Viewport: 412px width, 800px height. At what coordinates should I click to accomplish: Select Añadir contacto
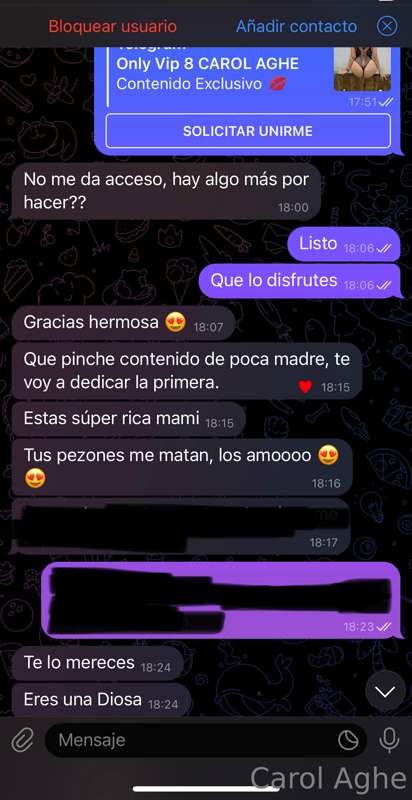[x=296, y=26]
